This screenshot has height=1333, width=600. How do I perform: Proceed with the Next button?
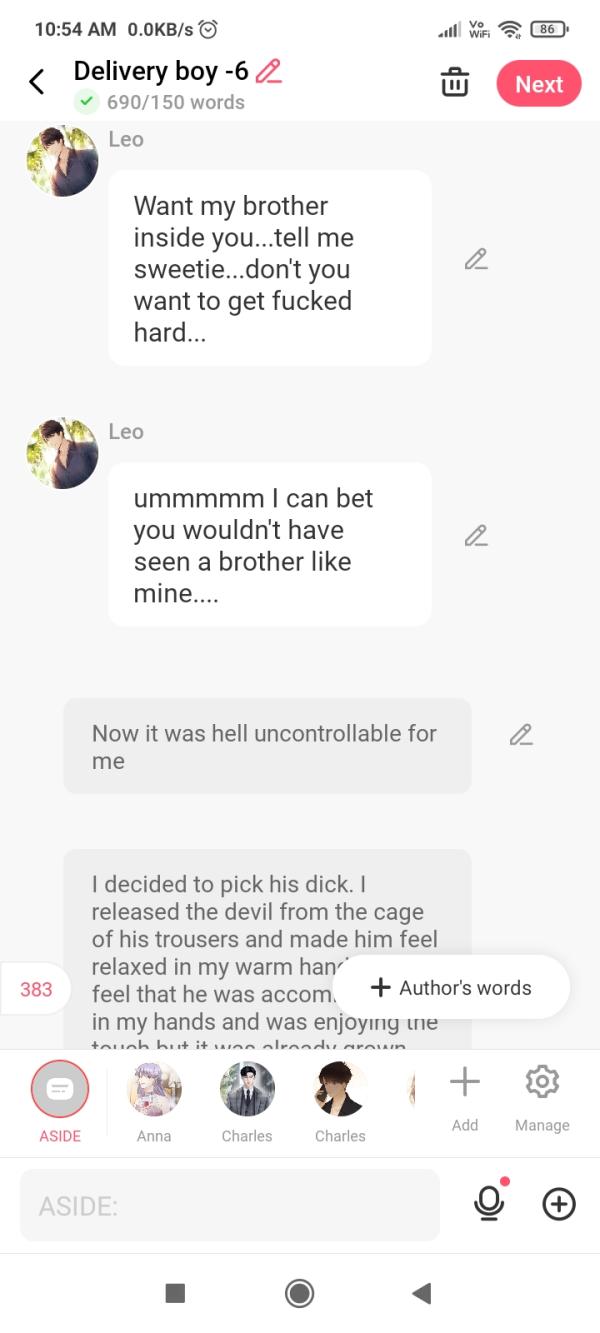(x=539, y=84)
